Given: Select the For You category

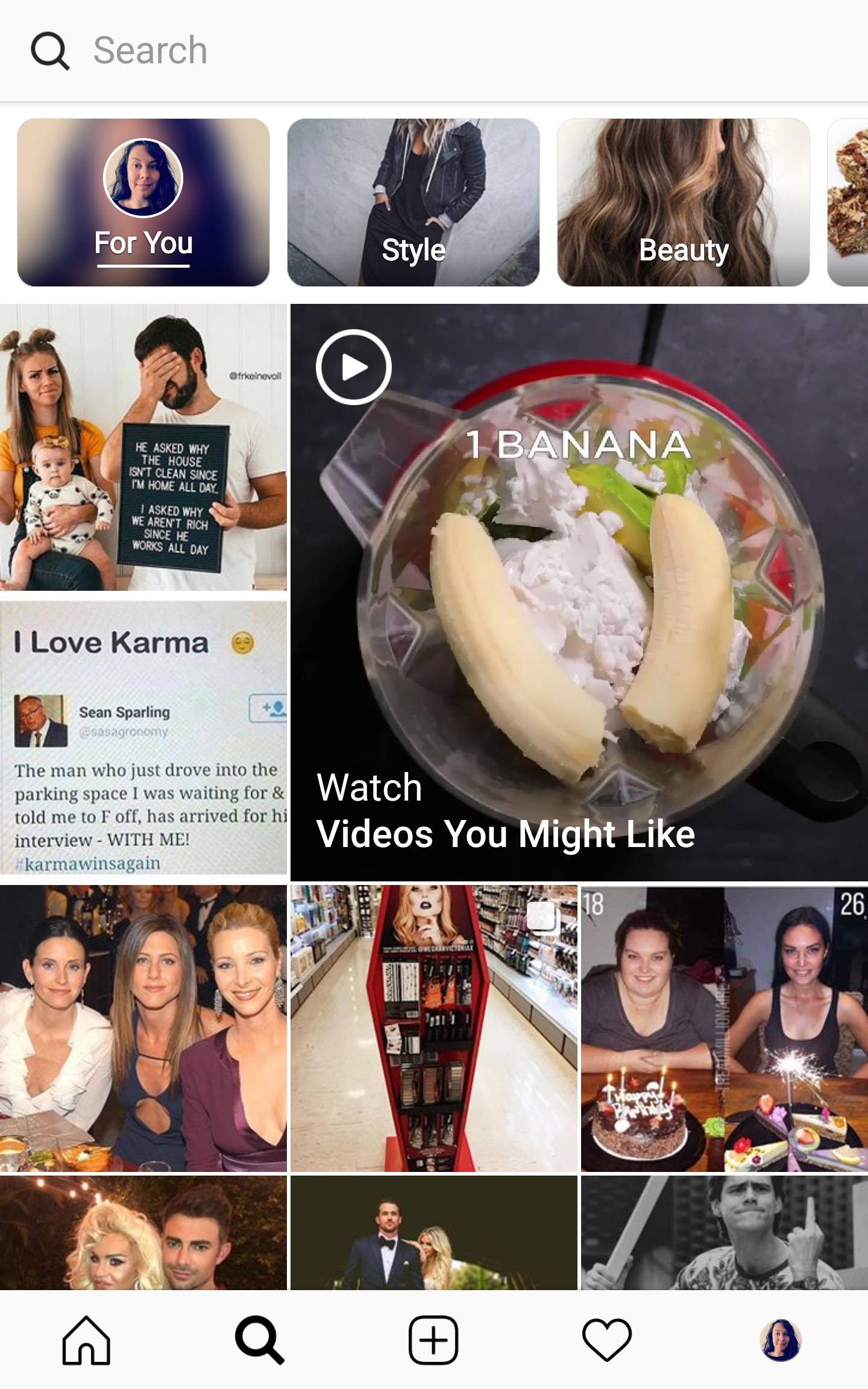Looking at the screenshot, I should 143,203.
